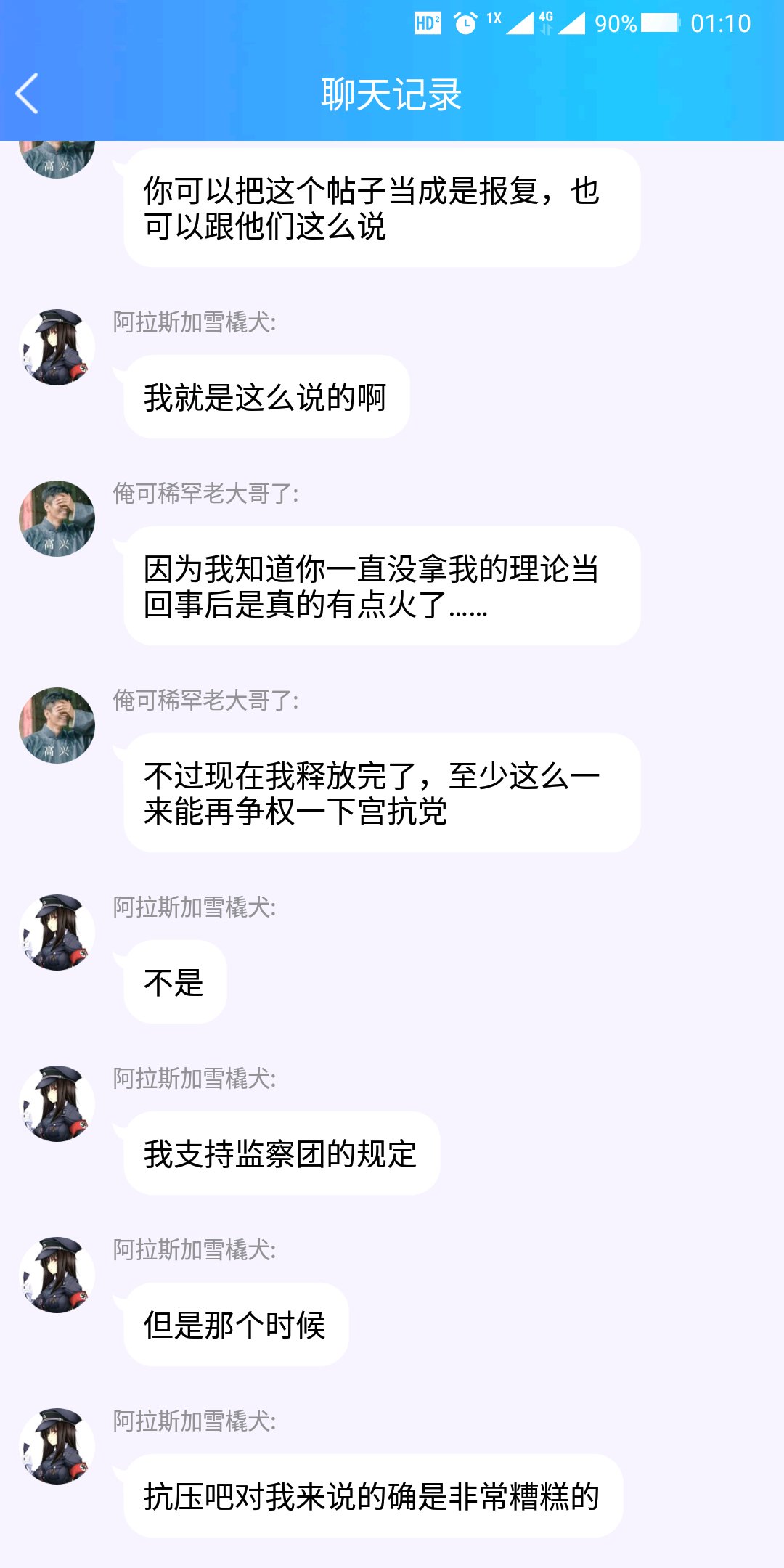
Task: Open avatar next to 不是 message
Action: pos(57,933)
